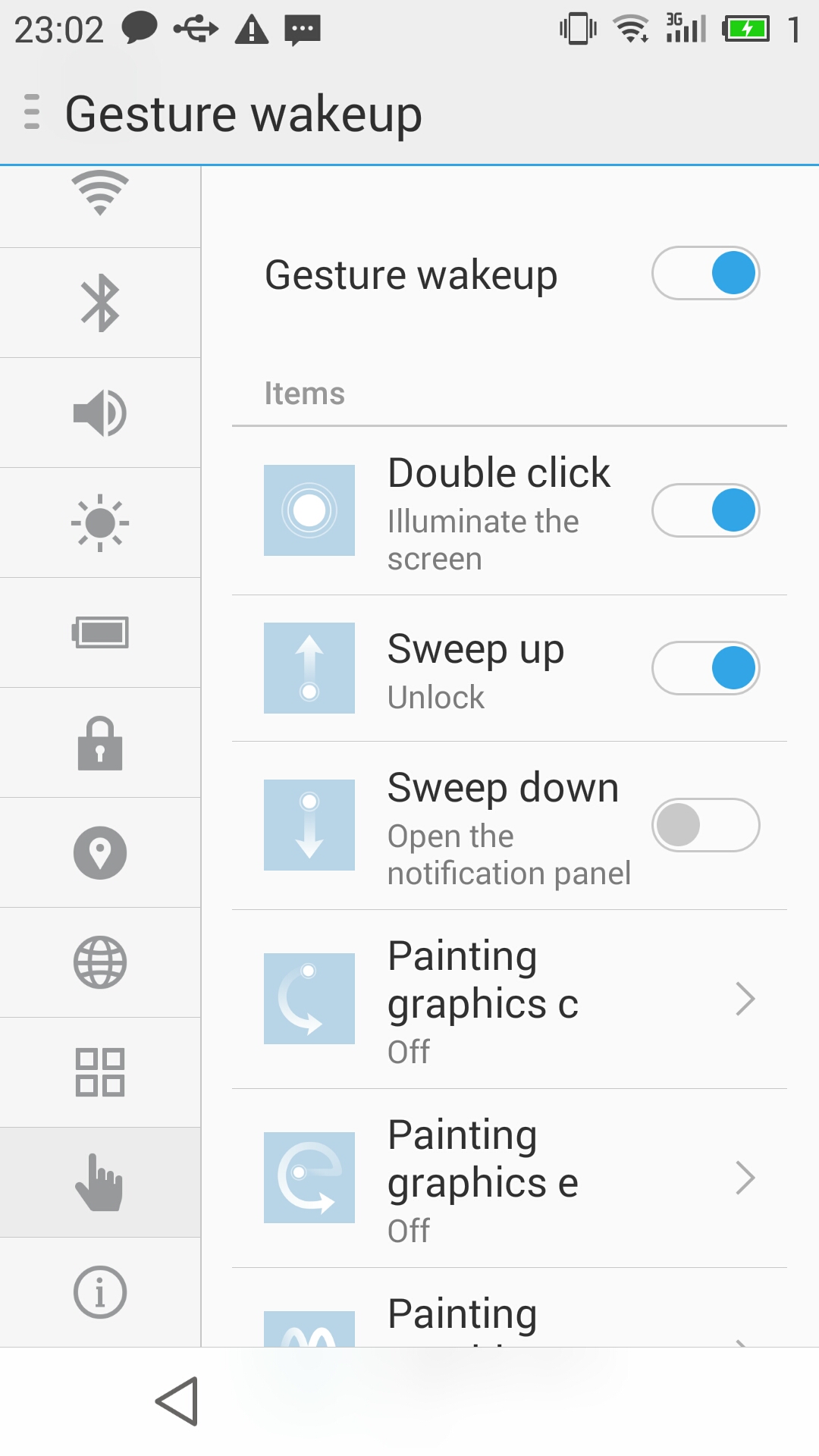The width and height of the screenshot is (819, 1456).
Task: Select Bluetooth in the sidebar
Action: click(x=100, y=303)
